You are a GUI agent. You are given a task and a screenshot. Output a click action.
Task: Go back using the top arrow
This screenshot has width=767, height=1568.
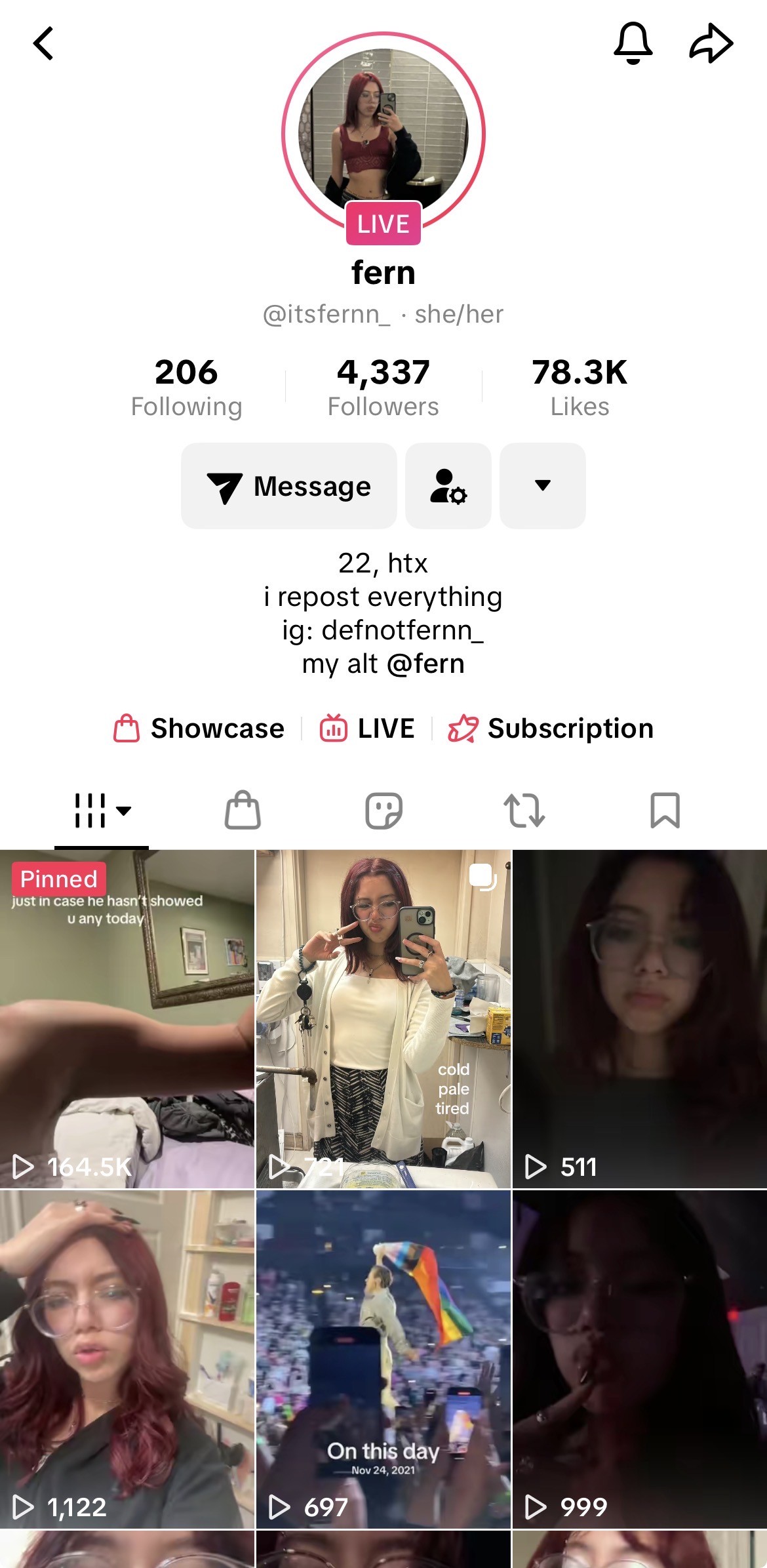point(43,44)
